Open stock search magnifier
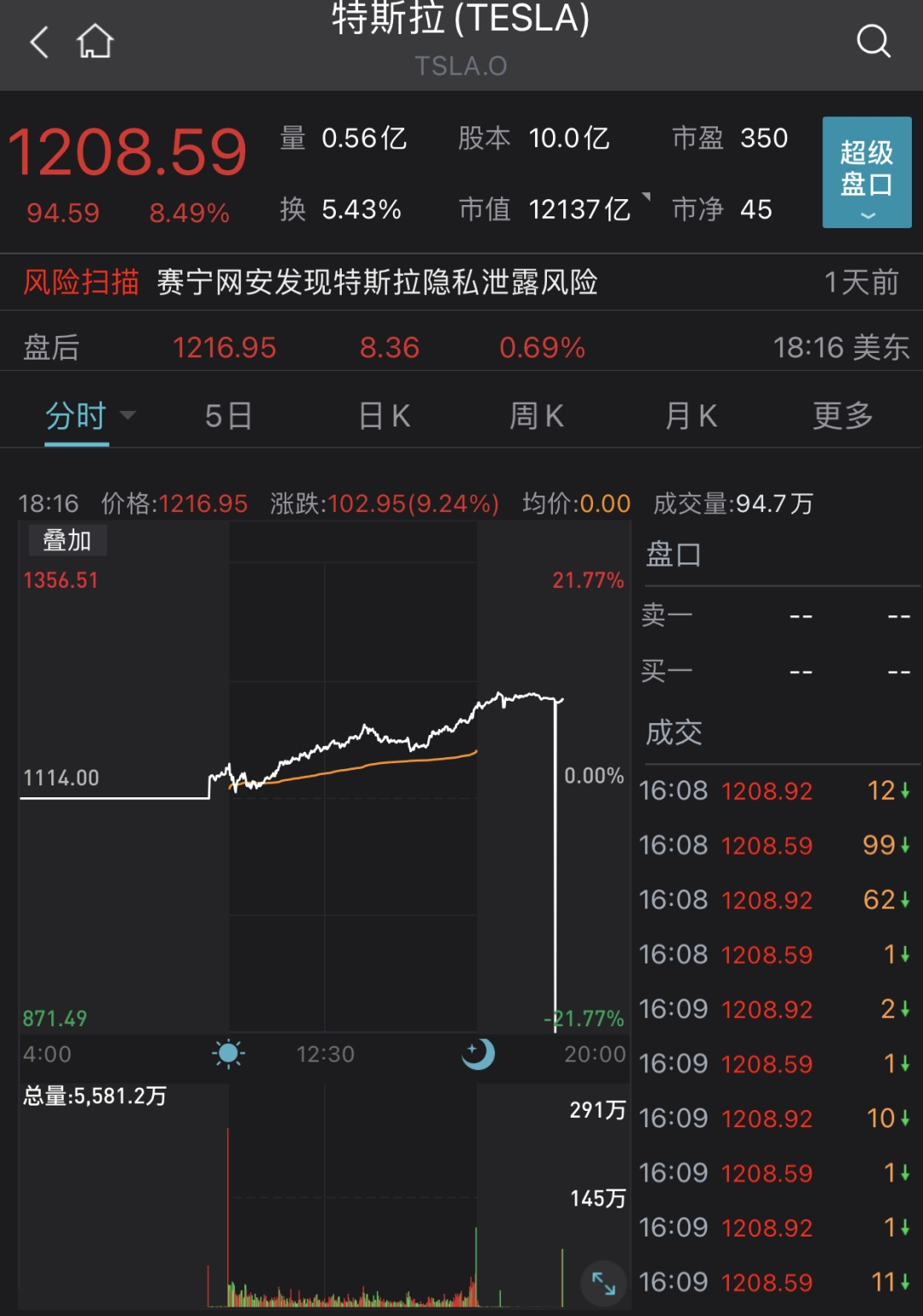The height and width of the screenshot is (1316, 923). click(x=873, y=41)
